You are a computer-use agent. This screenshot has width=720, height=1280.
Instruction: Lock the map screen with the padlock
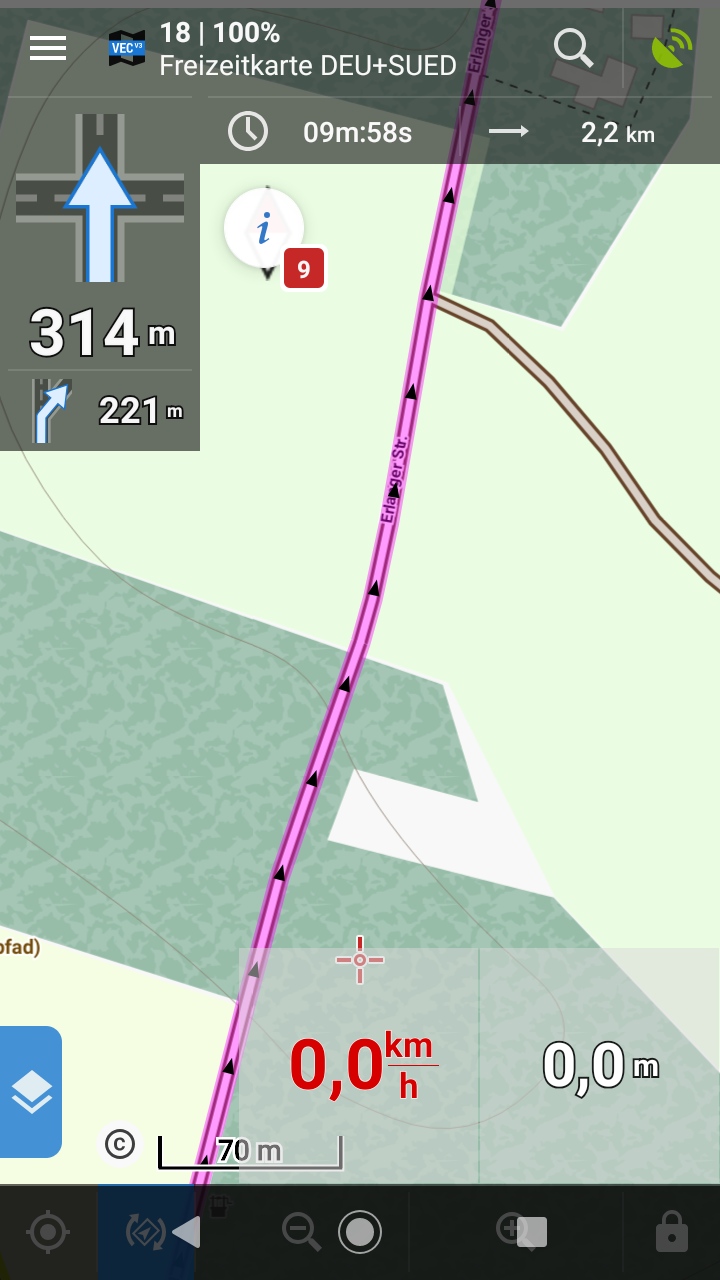click(671, 1233)
